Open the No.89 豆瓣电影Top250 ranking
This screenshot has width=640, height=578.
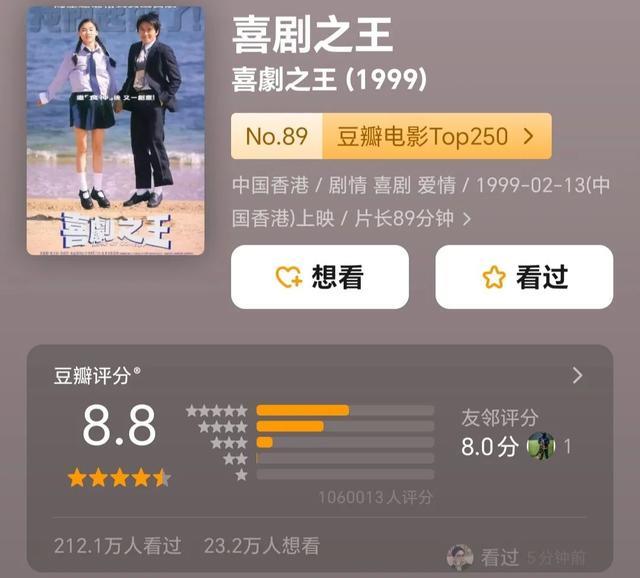pos(391,136)
